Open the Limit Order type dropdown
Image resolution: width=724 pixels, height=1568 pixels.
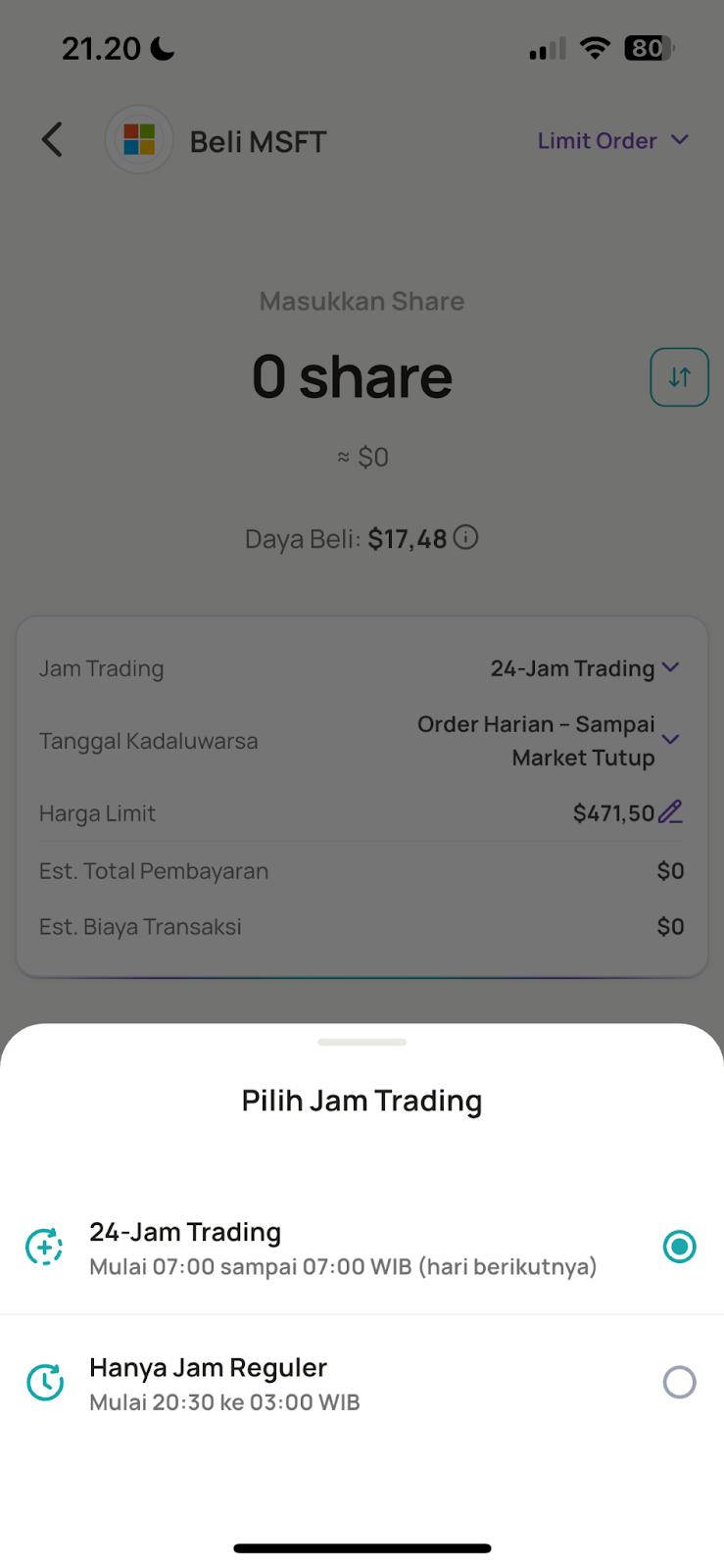614,140
